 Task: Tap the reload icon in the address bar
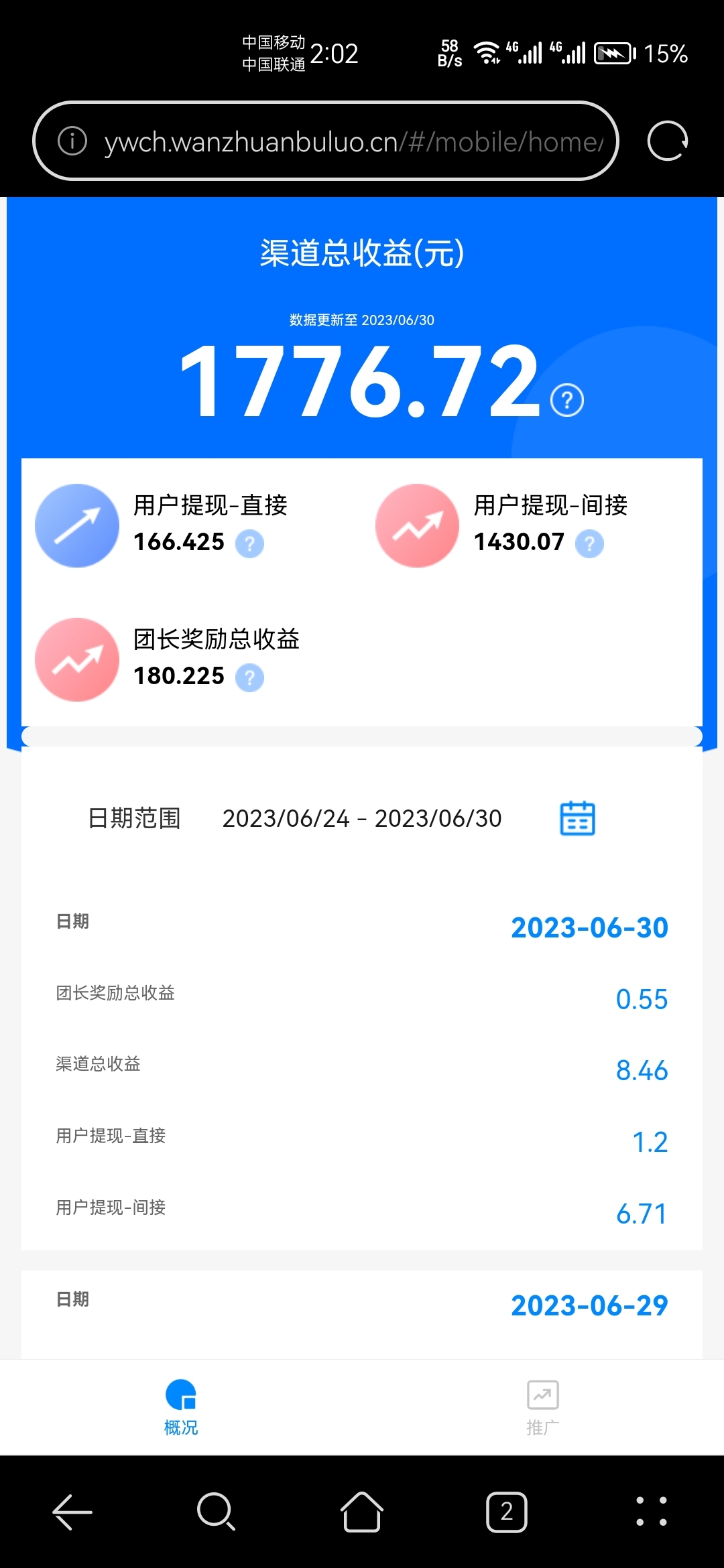point(667,141)
